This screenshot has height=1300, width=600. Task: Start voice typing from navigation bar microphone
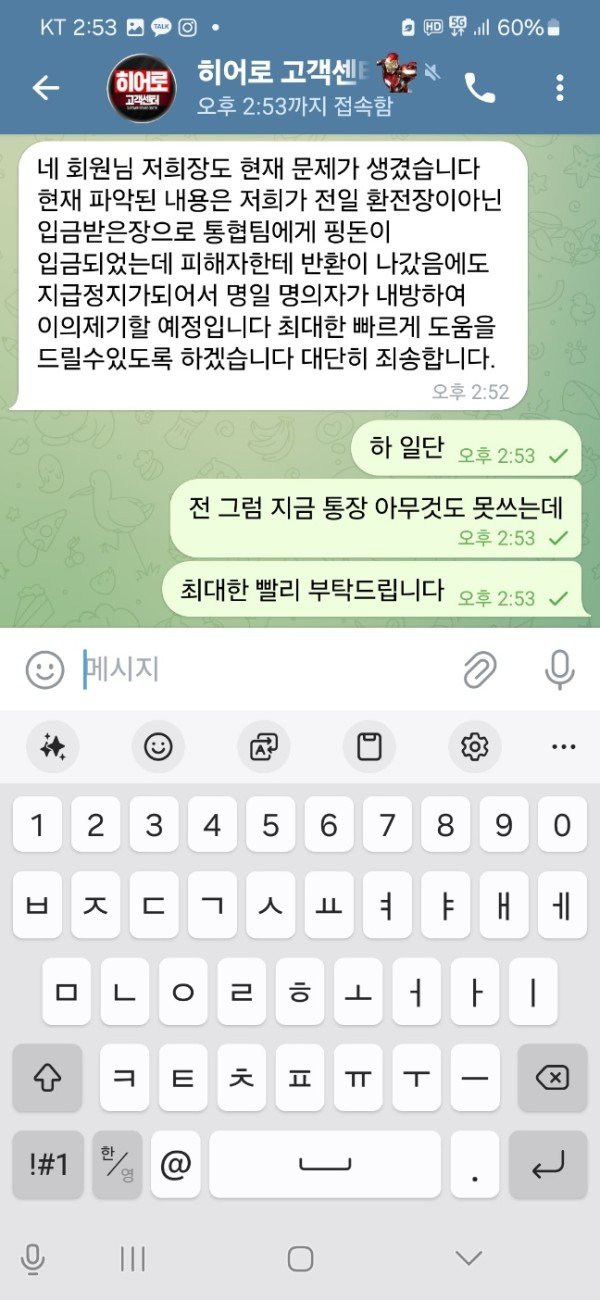[33, 1258]
